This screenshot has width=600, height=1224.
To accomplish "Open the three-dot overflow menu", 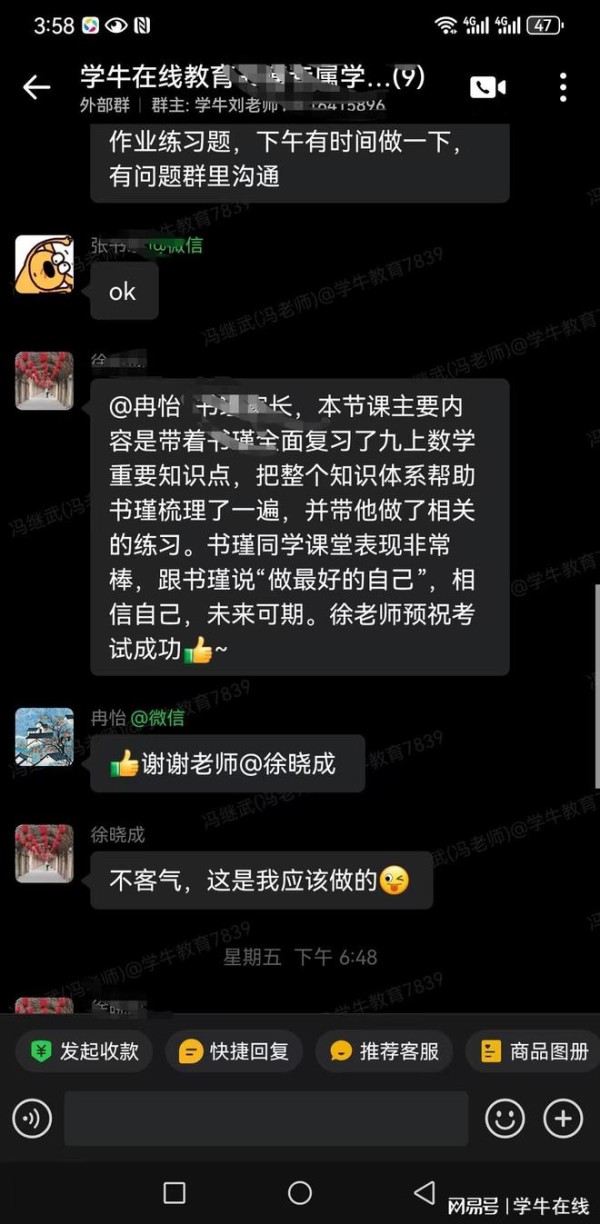I will 564,88.
